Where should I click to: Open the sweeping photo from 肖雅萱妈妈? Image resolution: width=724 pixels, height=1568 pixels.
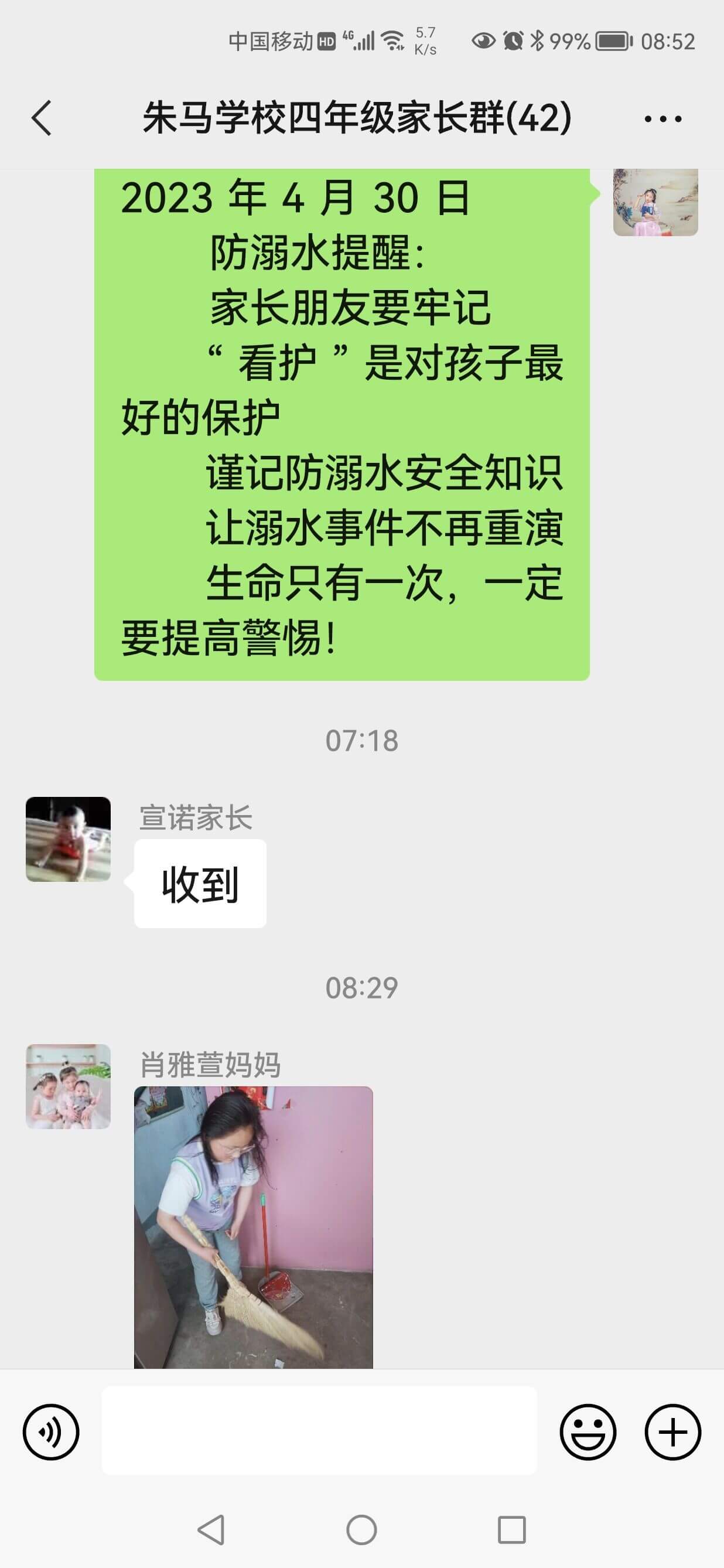click(x=253, y=1227)
